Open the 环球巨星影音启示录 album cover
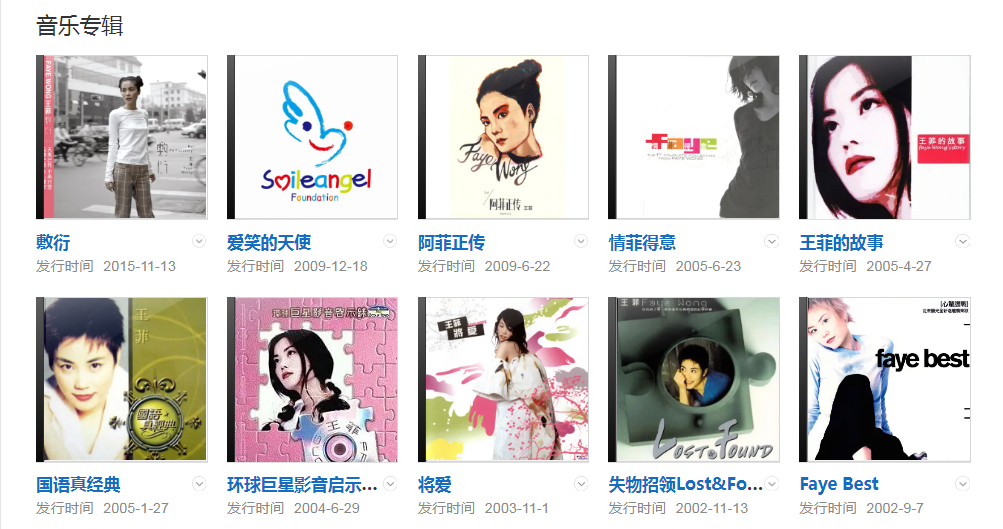The height and width of the screenshot is (529, 1003). point(312,379)
